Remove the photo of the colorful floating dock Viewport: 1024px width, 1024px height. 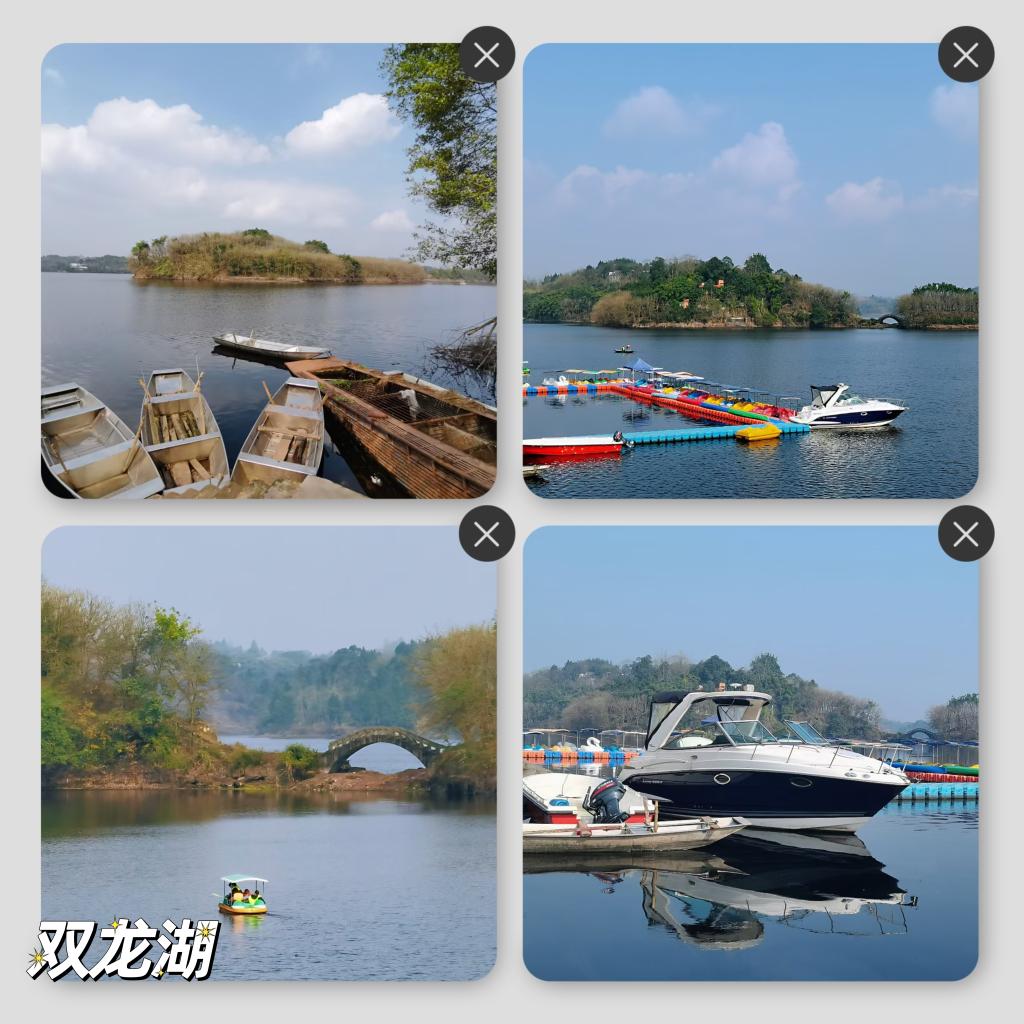pyautogui.click(x=966, y=55)
